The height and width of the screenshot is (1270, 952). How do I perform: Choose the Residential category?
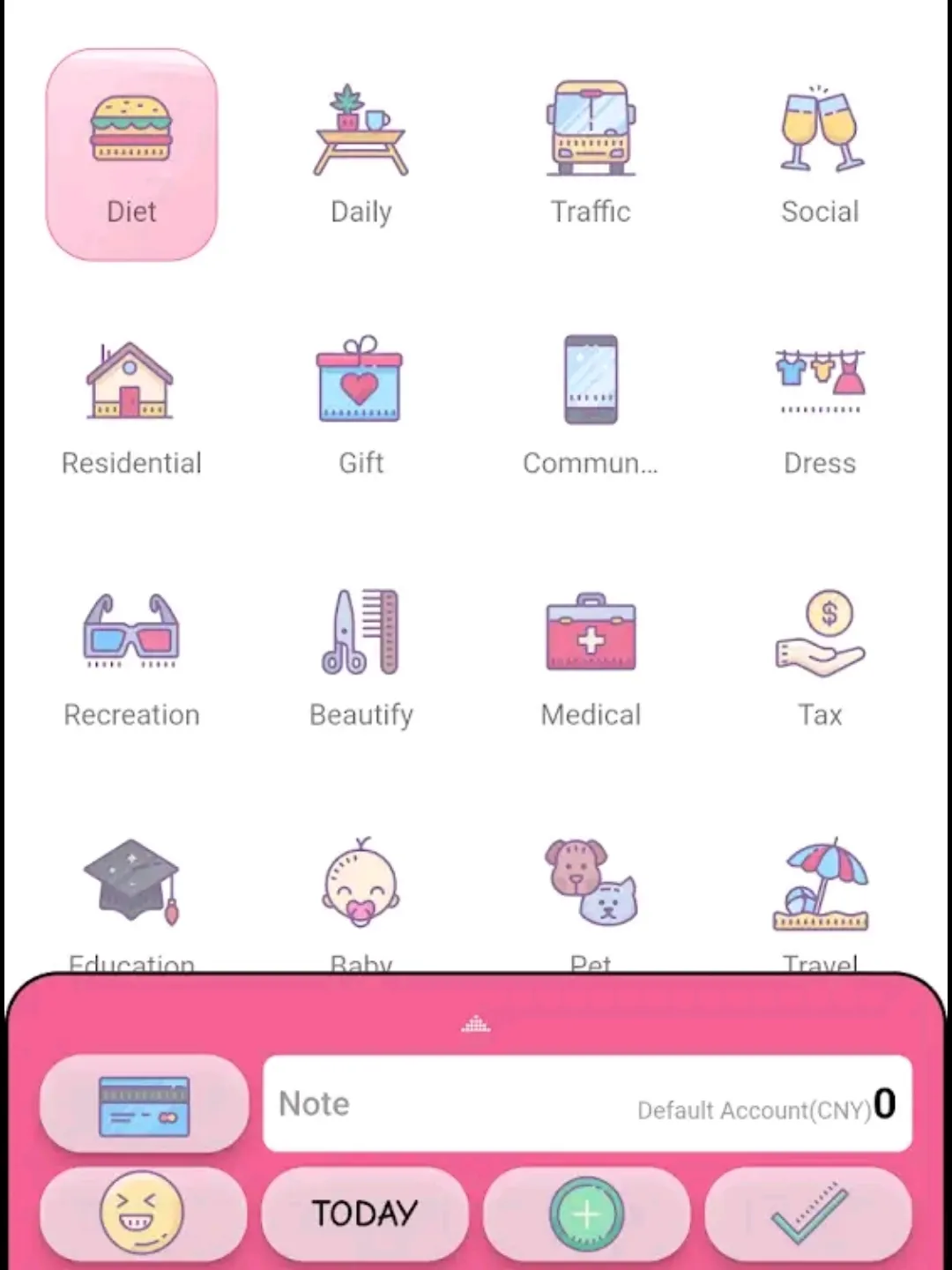pyautogui.click(x=131, y=406)
